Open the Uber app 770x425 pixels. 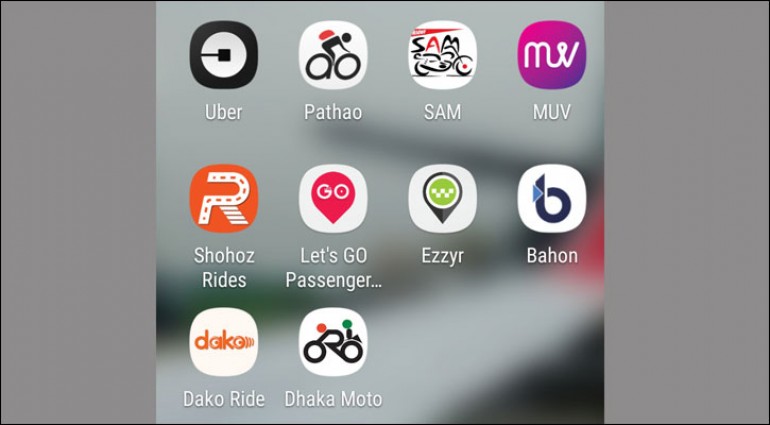(223, 56)
